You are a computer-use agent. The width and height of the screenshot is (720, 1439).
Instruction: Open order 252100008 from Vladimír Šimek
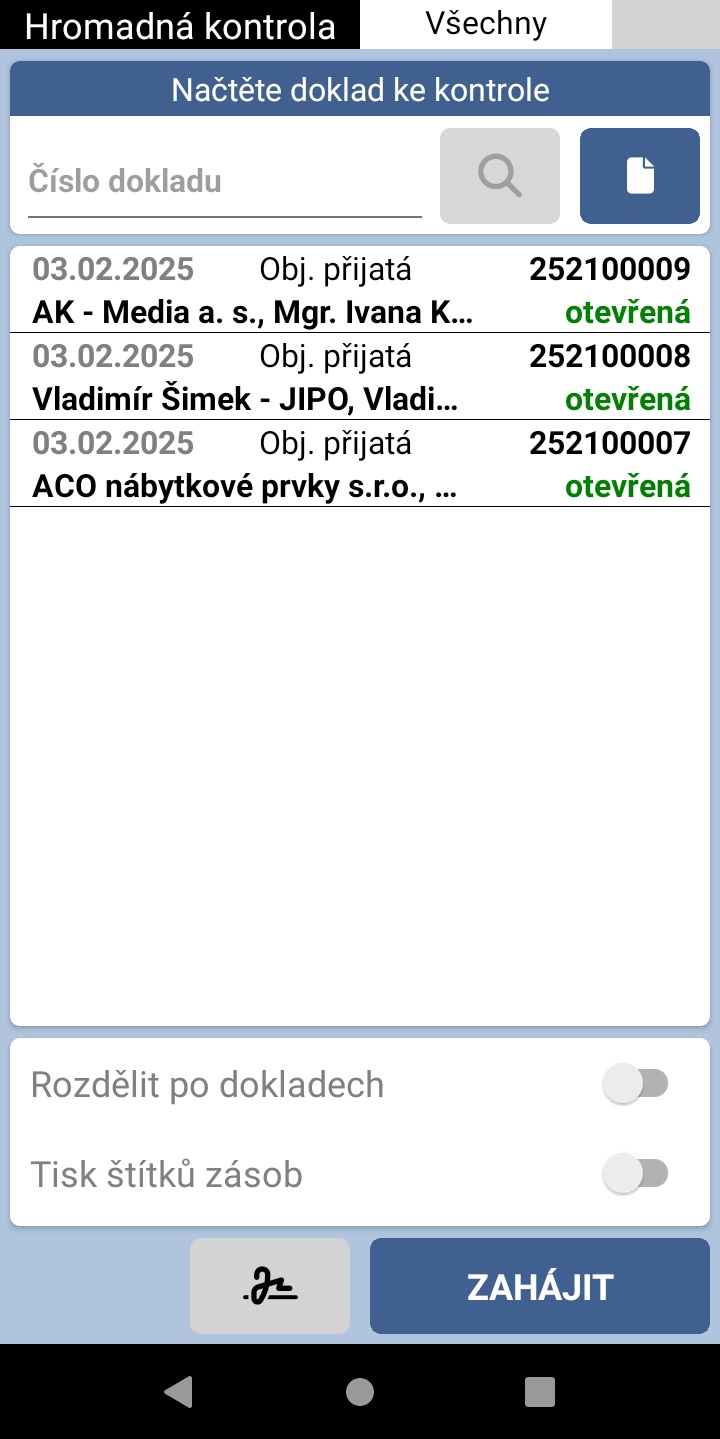(x=360, y=377)
